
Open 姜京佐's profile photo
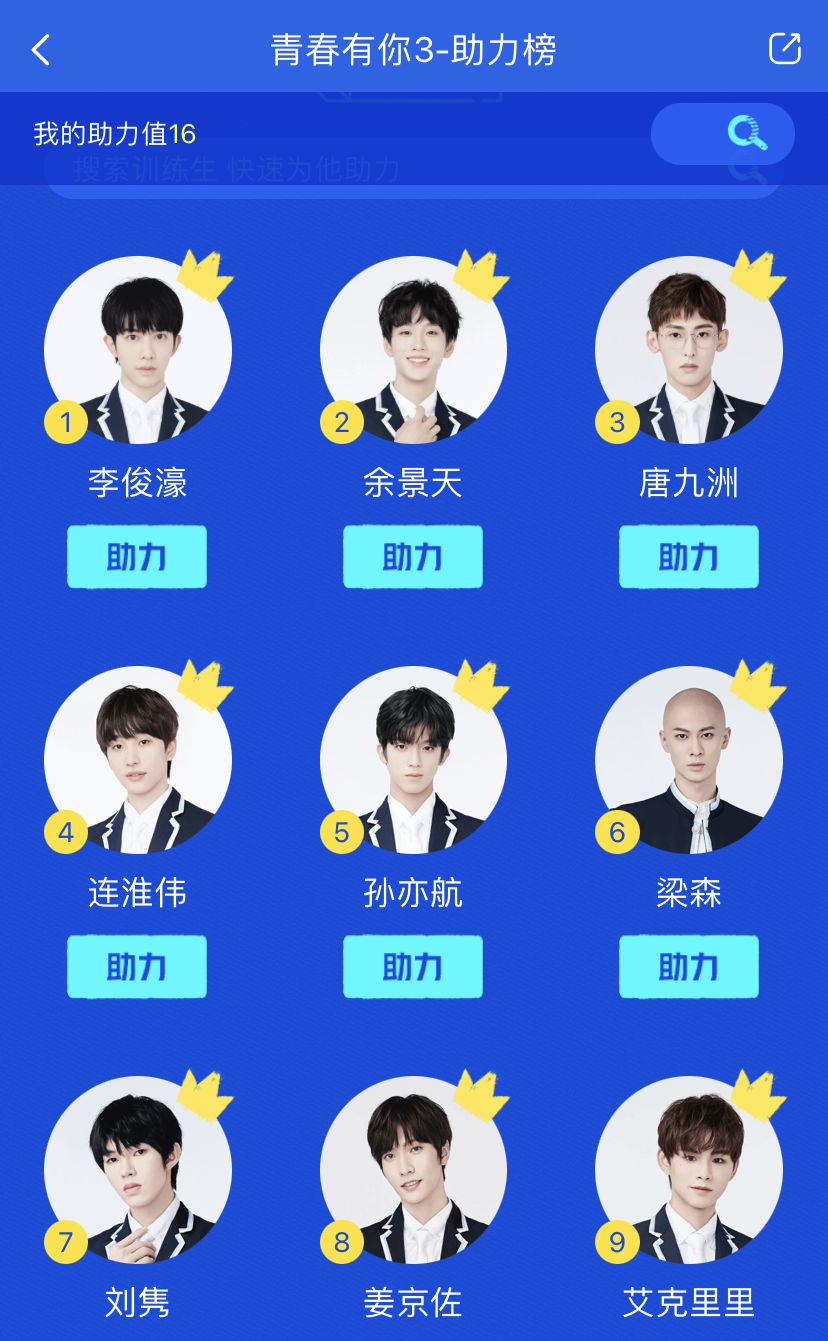[413, 1170]
